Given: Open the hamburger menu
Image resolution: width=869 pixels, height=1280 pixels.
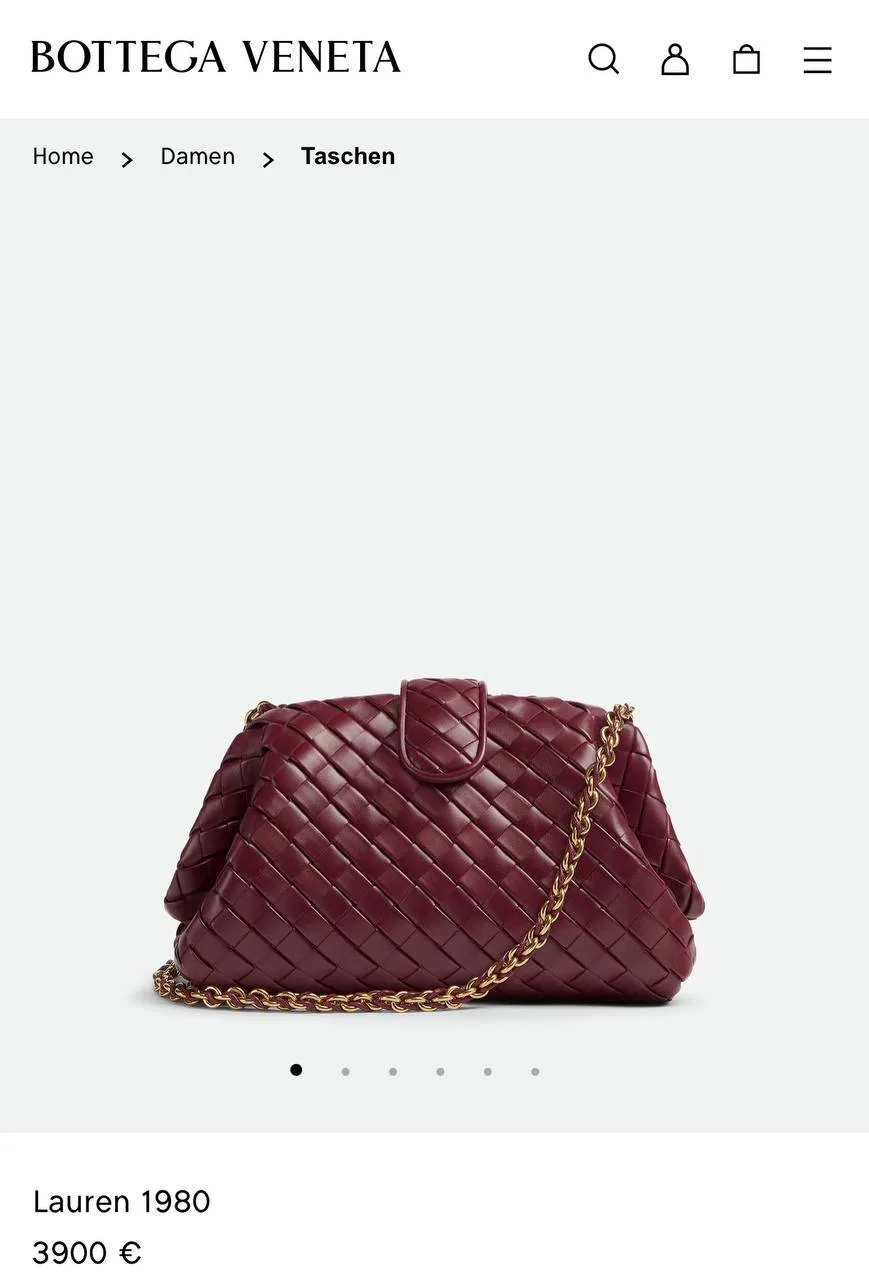Looking at the screenshot, I should click(817, 60).
